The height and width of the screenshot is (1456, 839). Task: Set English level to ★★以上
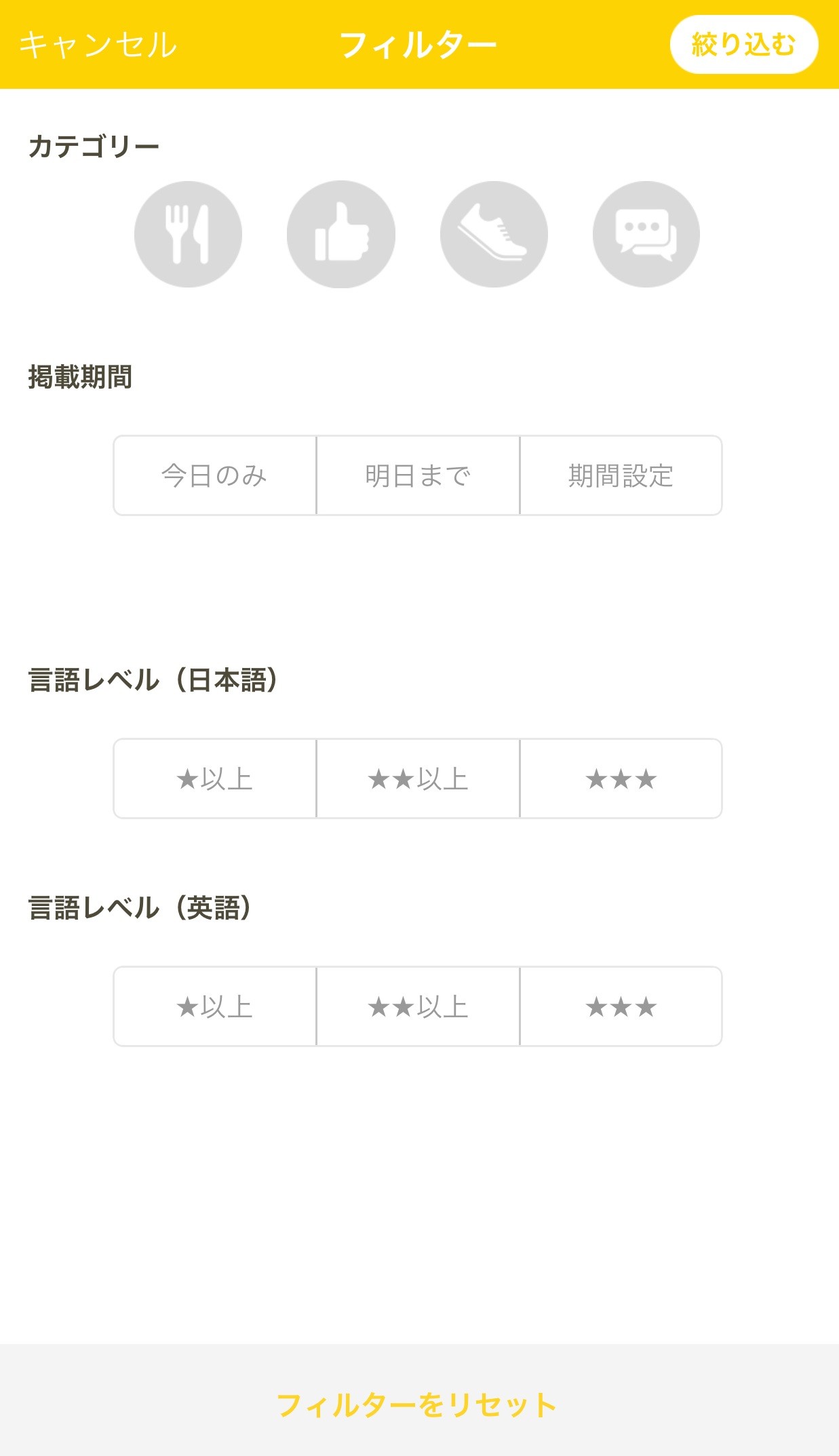click(418, 1006)
